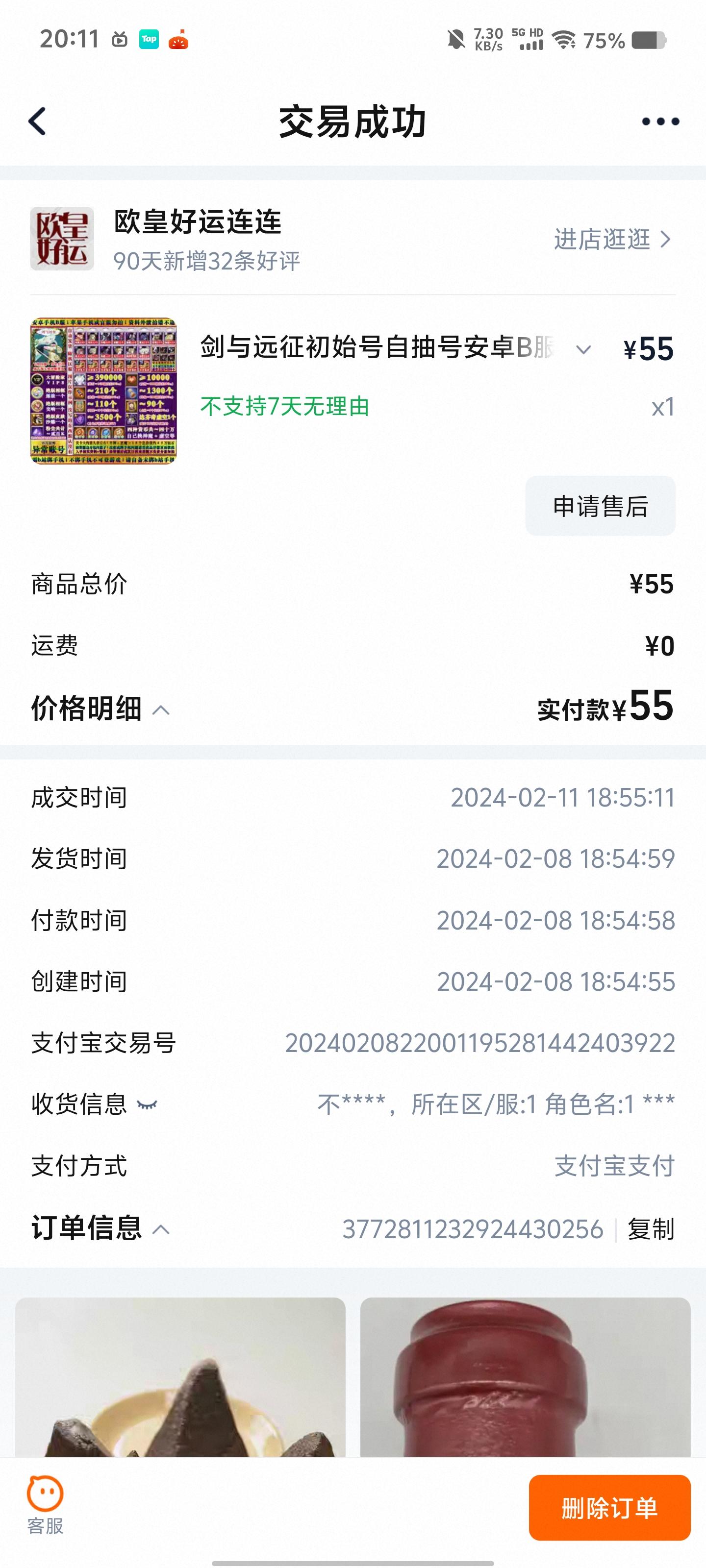Open the 剑与远征初始号 product image
The height and width of the screenshot is (1568, 706).
point(103,391)
